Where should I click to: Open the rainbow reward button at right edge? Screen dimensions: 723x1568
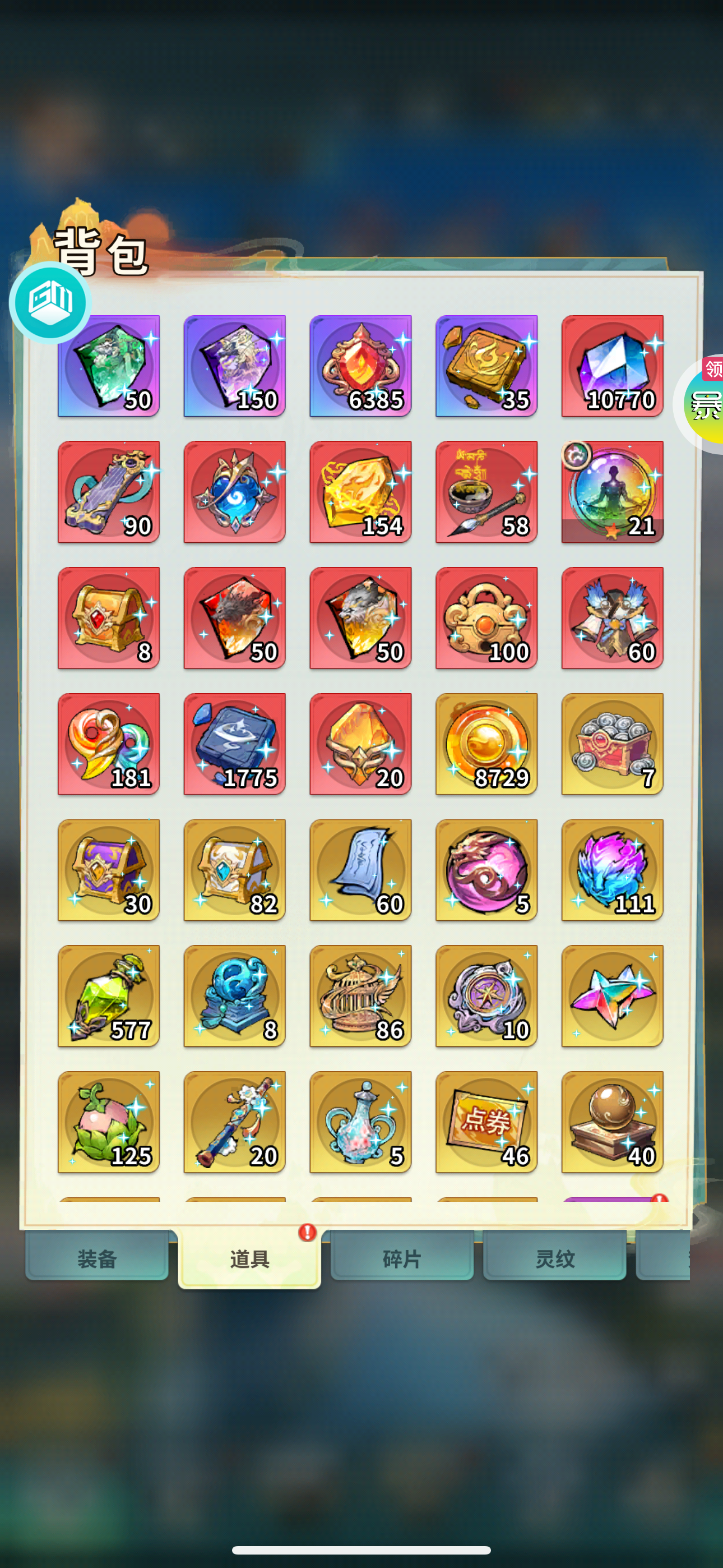pos(701,404)
